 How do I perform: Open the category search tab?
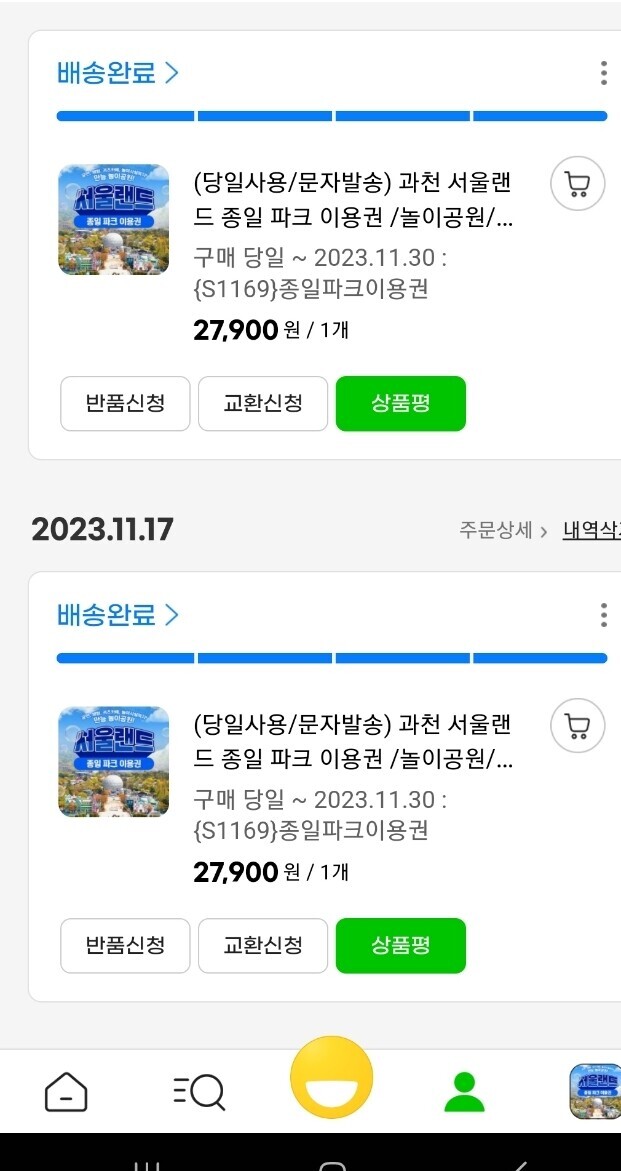(x=199, y=1092)
